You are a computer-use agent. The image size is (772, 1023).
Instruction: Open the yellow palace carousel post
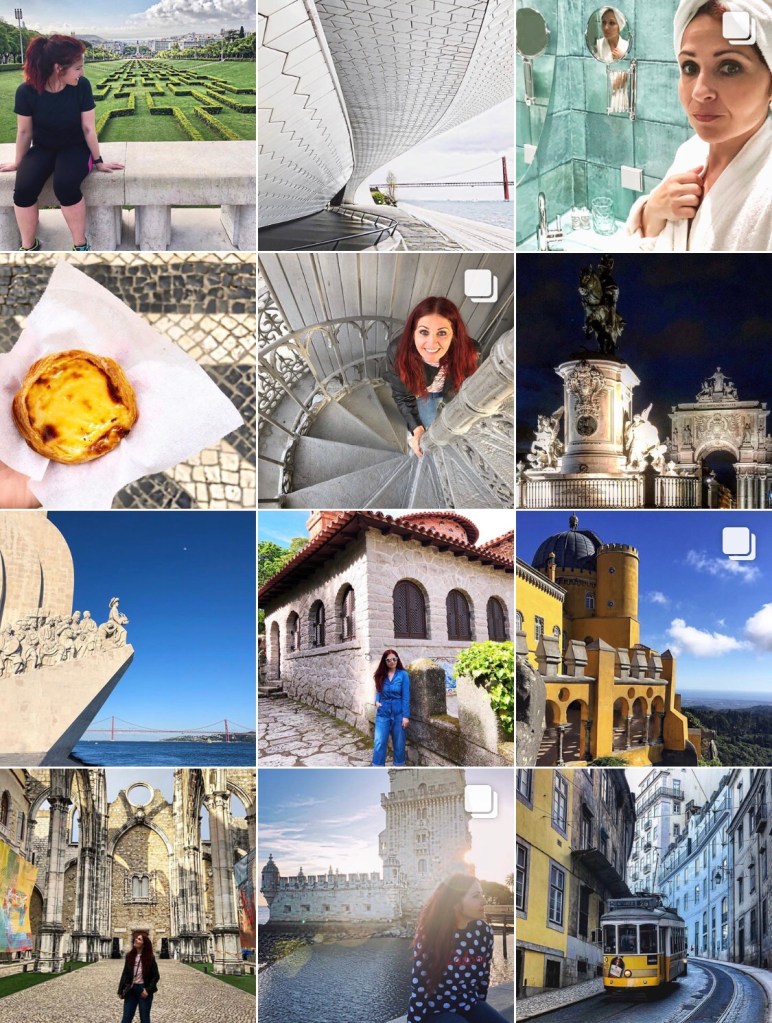[x=643, y=638]
